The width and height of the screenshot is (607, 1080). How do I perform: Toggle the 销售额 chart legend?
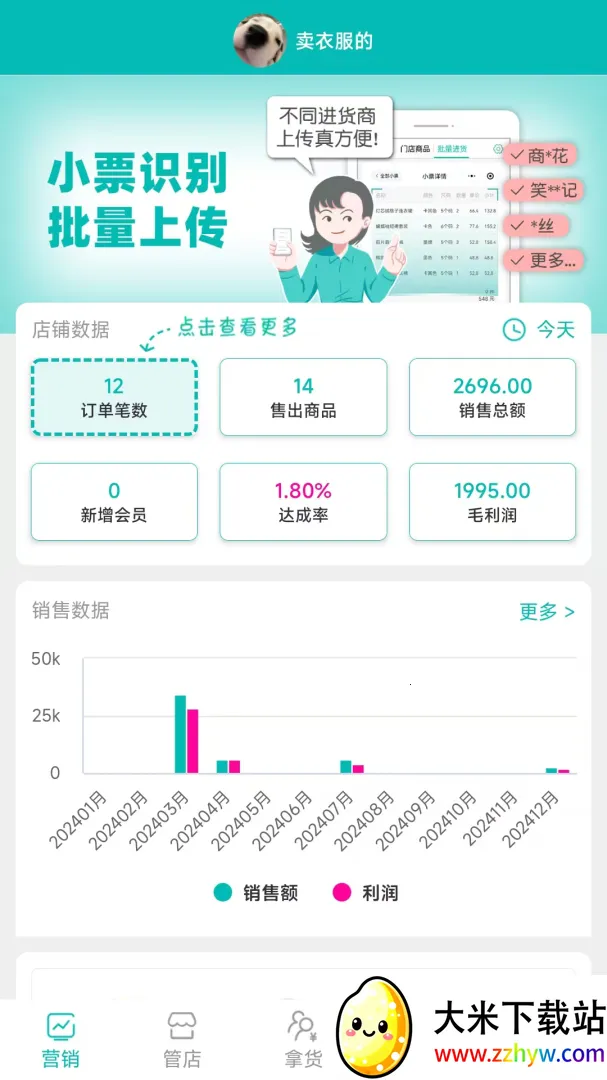257,893
